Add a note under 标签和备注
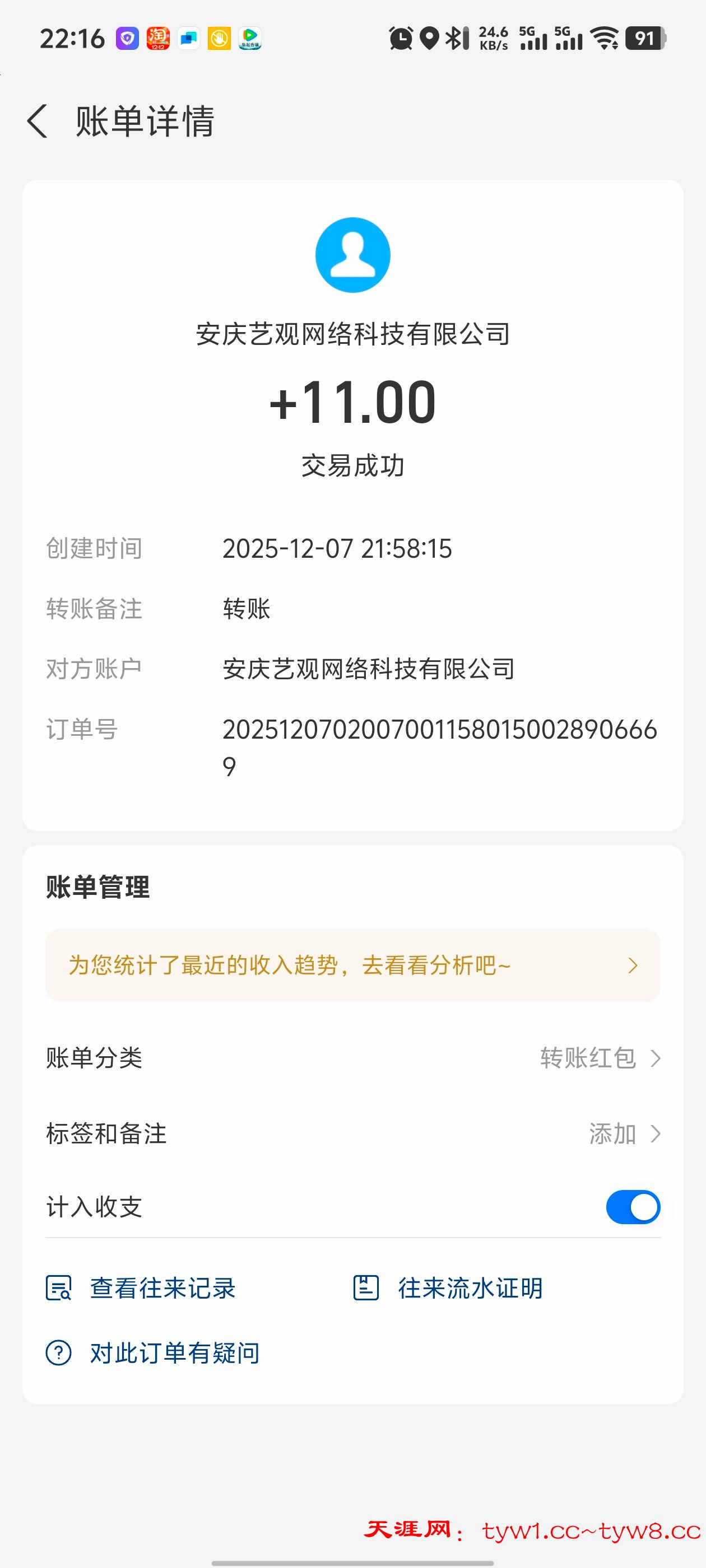The height and width of the screenshot is (1568, 706). 624,1133
